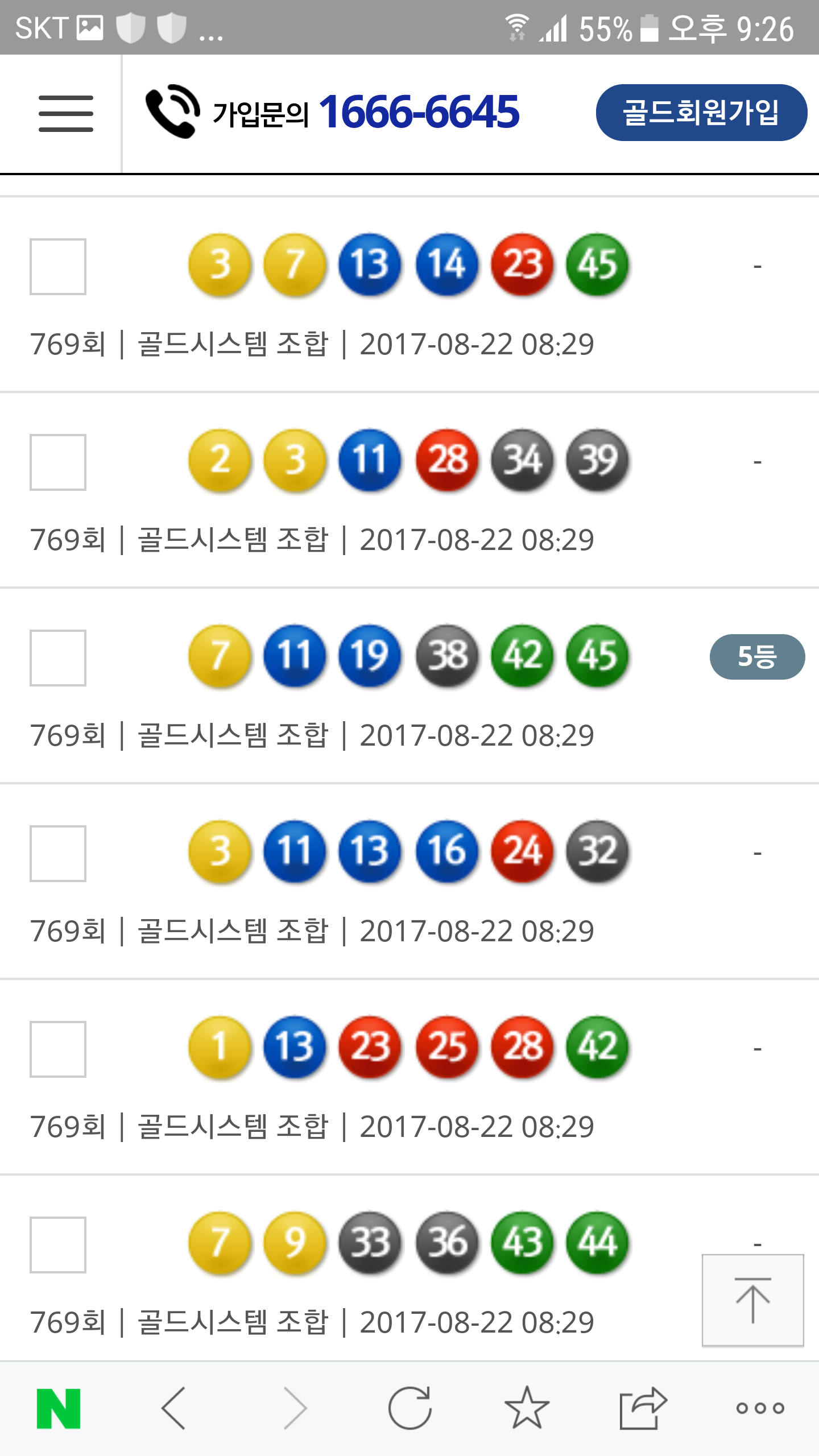The image size is (819, 1456).
Task: Call the 1666-6645 signup inquiry number
Action: click(x=418, y=112)
